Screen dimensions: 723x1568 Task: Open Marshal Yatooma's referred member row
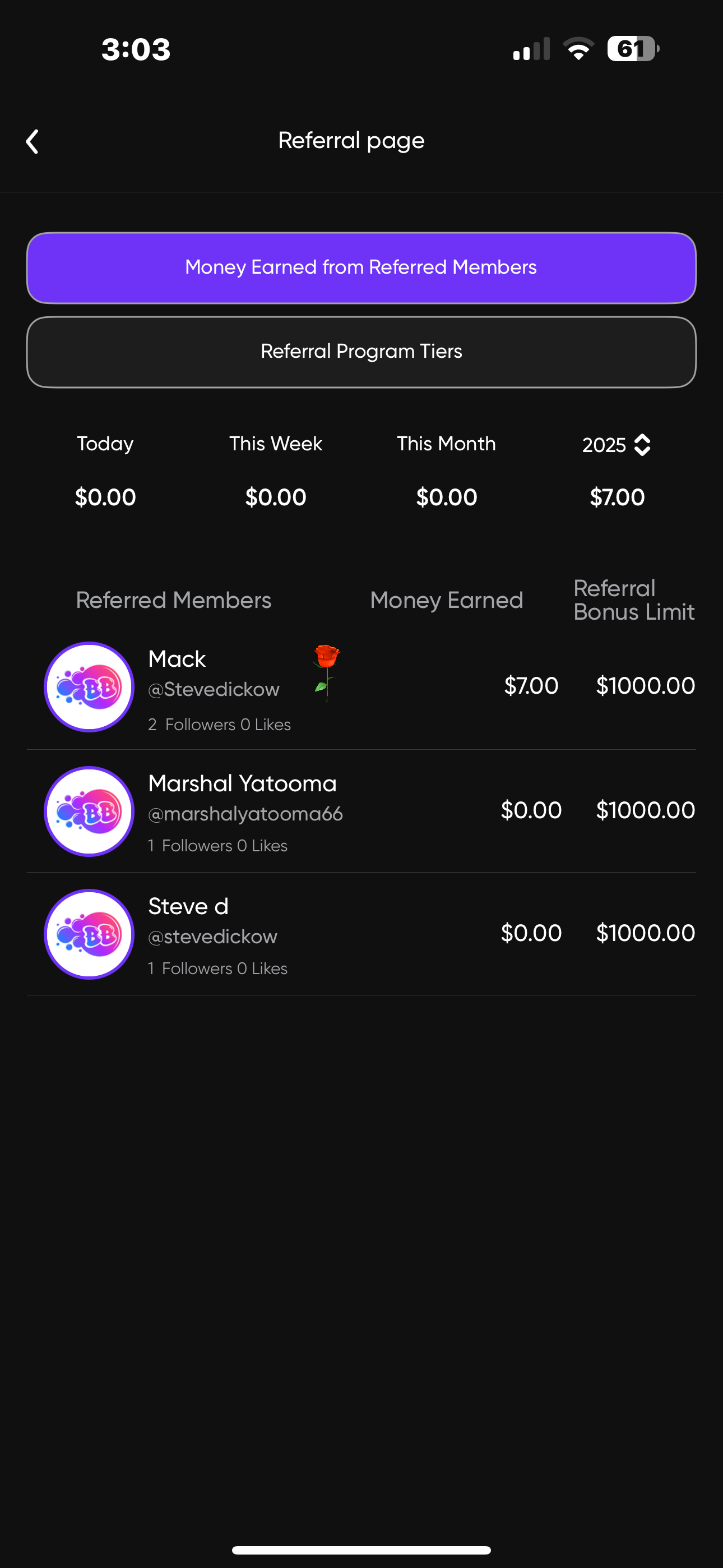point(361,811)
